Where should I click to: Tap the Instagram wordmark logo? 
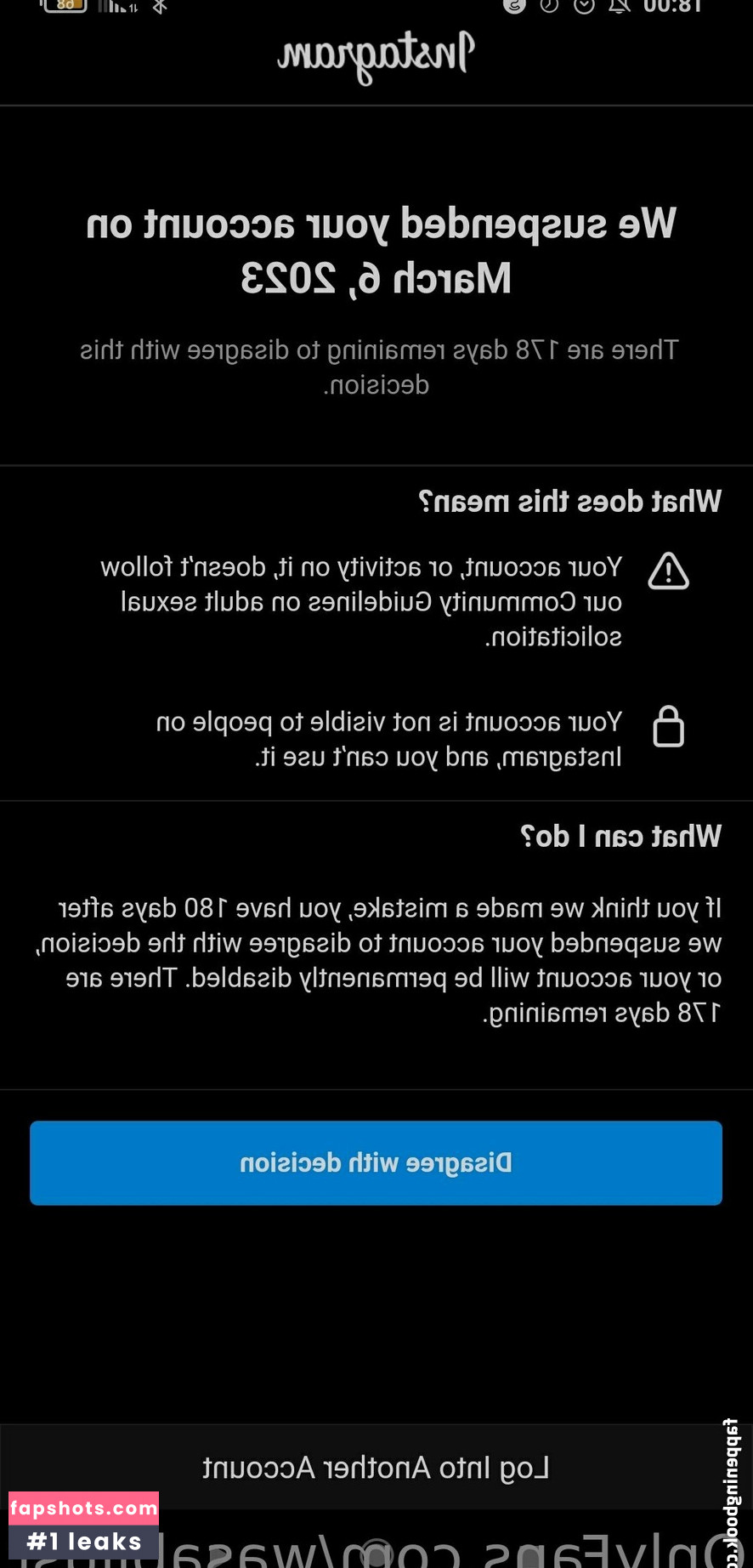click(x=375, y=57)
